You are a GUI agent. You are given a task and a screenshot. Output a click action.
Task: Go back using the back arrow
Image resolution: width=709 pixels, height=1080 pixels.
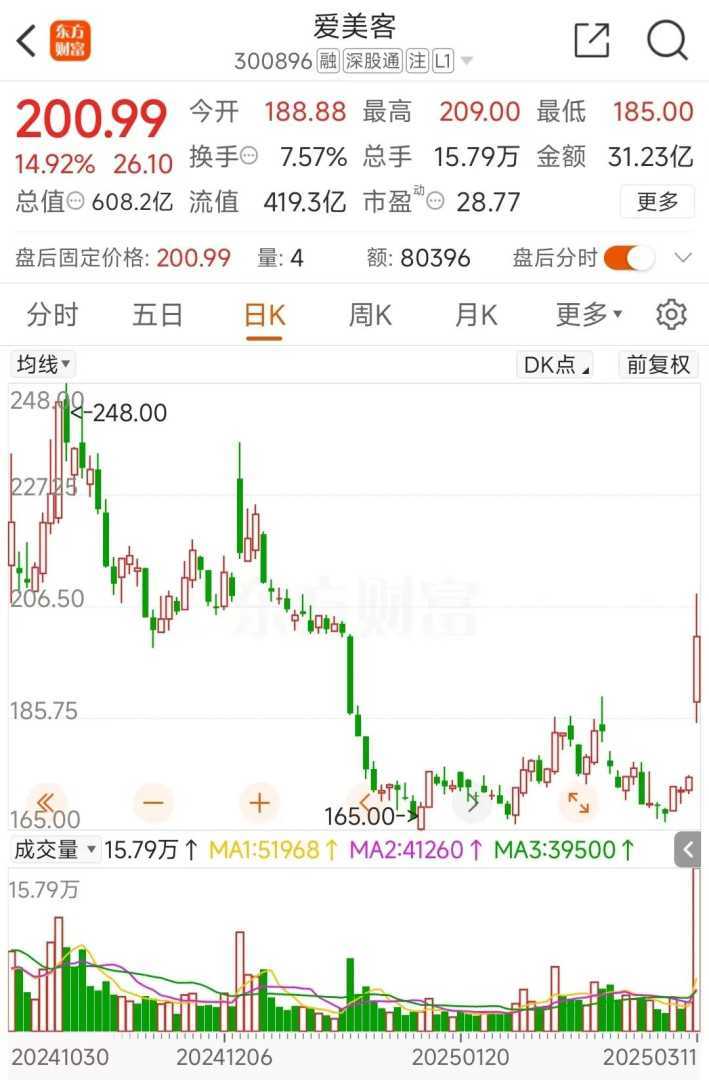point(27,41)
